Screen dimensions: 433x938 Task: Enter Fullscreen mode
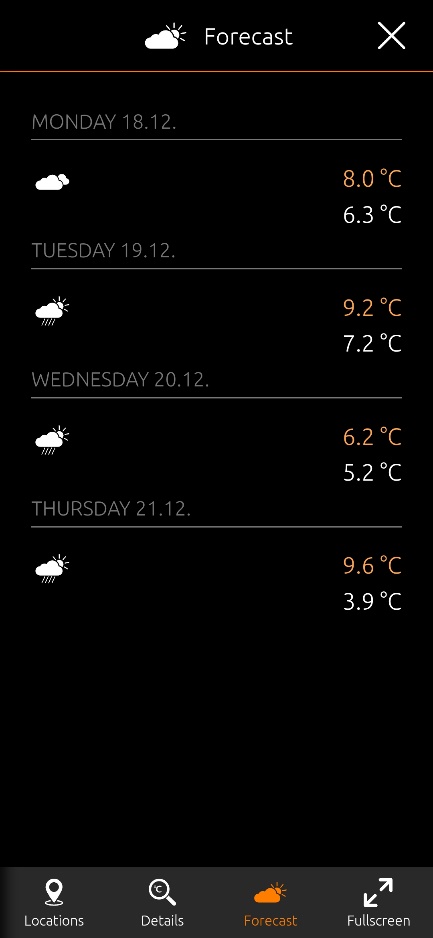pyautogui.click(x=379, y=903)
